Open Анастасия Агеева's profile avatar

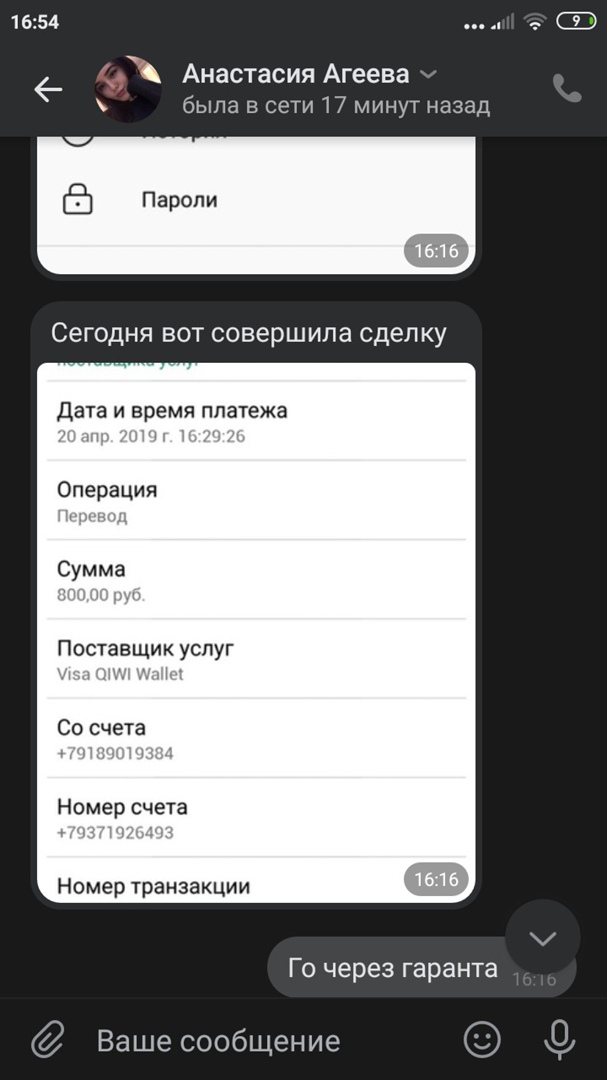(x=128, y=89)
